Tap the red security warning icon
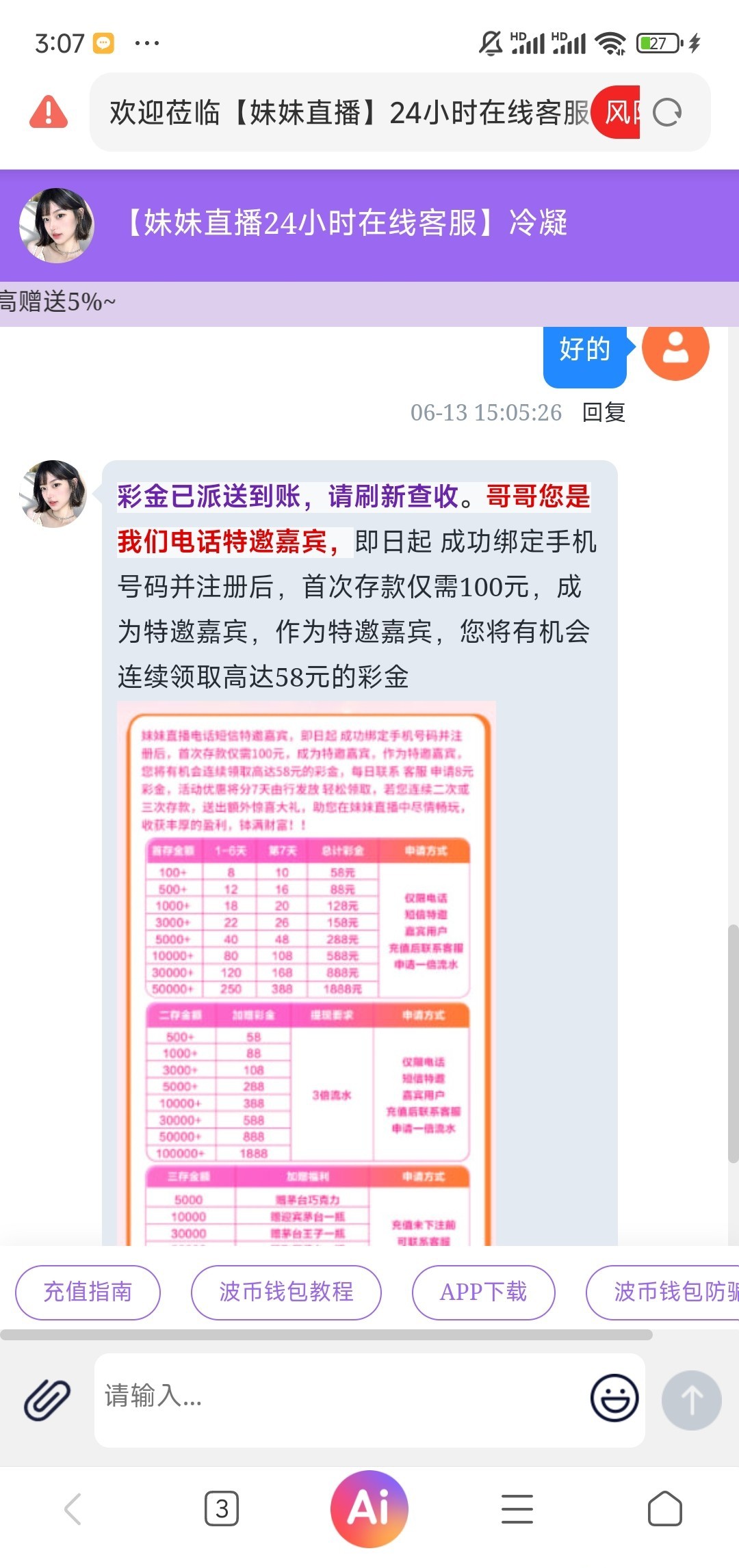The image size is (739, 1568). [x=49, y=112]
